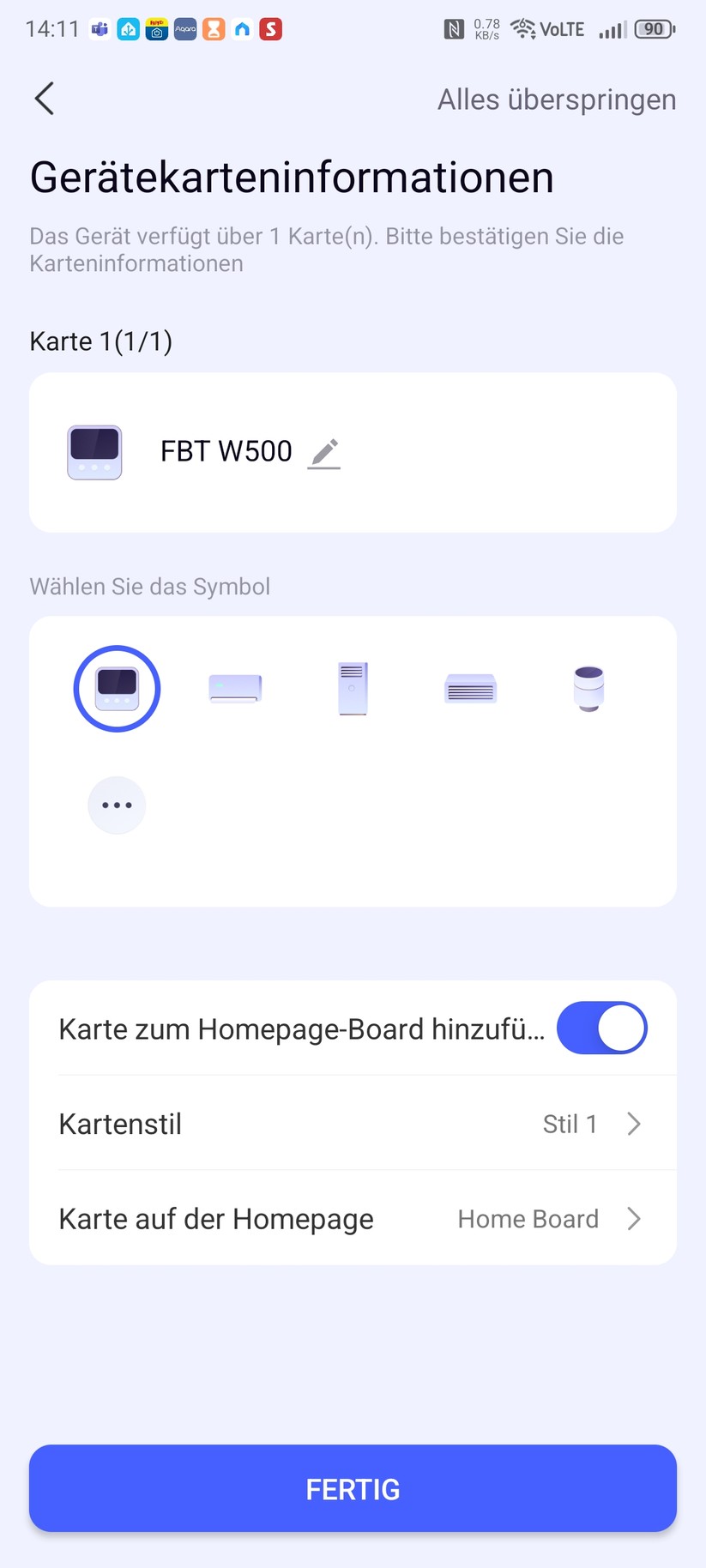This screenshot has height=1568, width=706.
Task: Pick the ceiling AC vent symbol
Action: pos(470,688)
